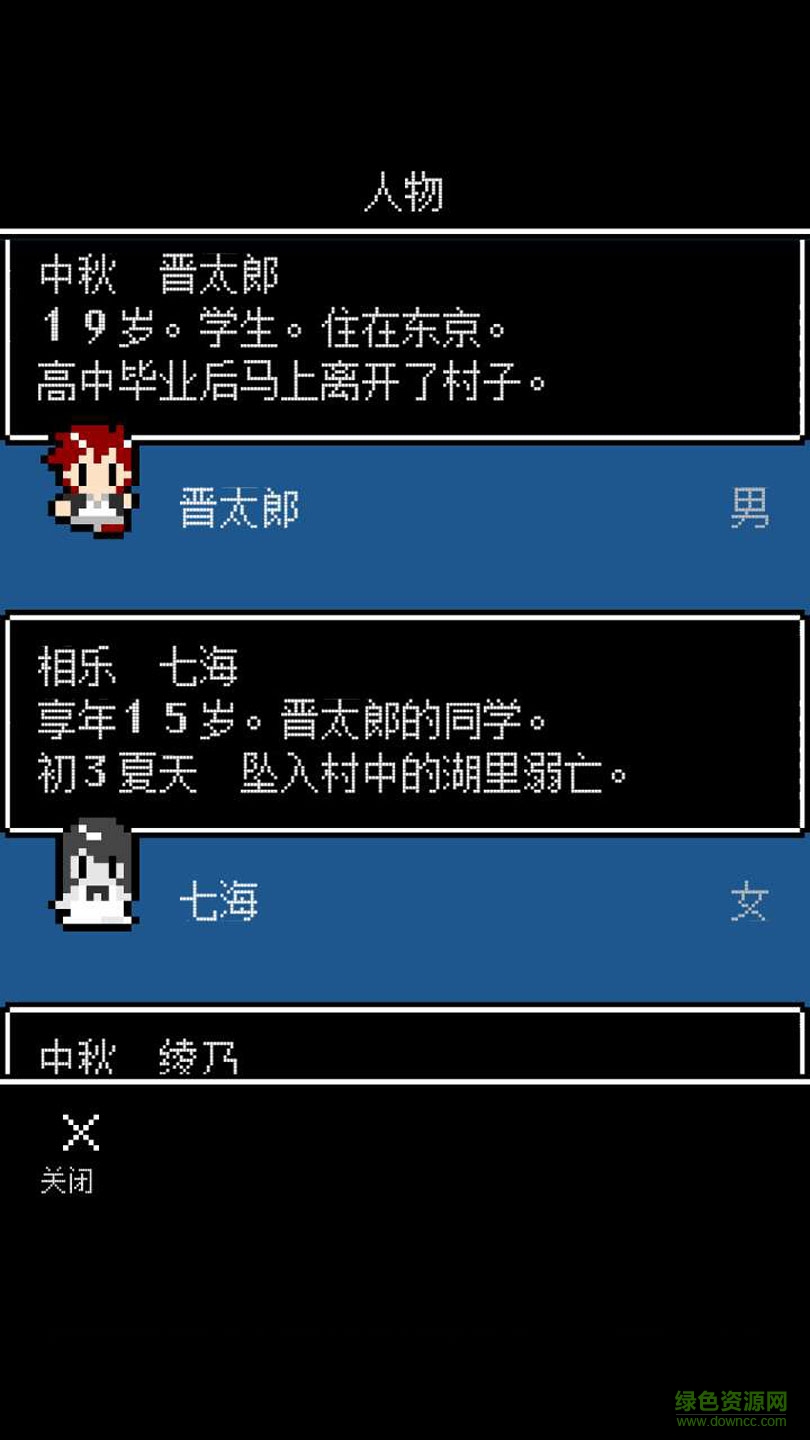Screen dimensions: 810x1440
Task: Close the 人物 character list
Action: tap(78, 1150)
